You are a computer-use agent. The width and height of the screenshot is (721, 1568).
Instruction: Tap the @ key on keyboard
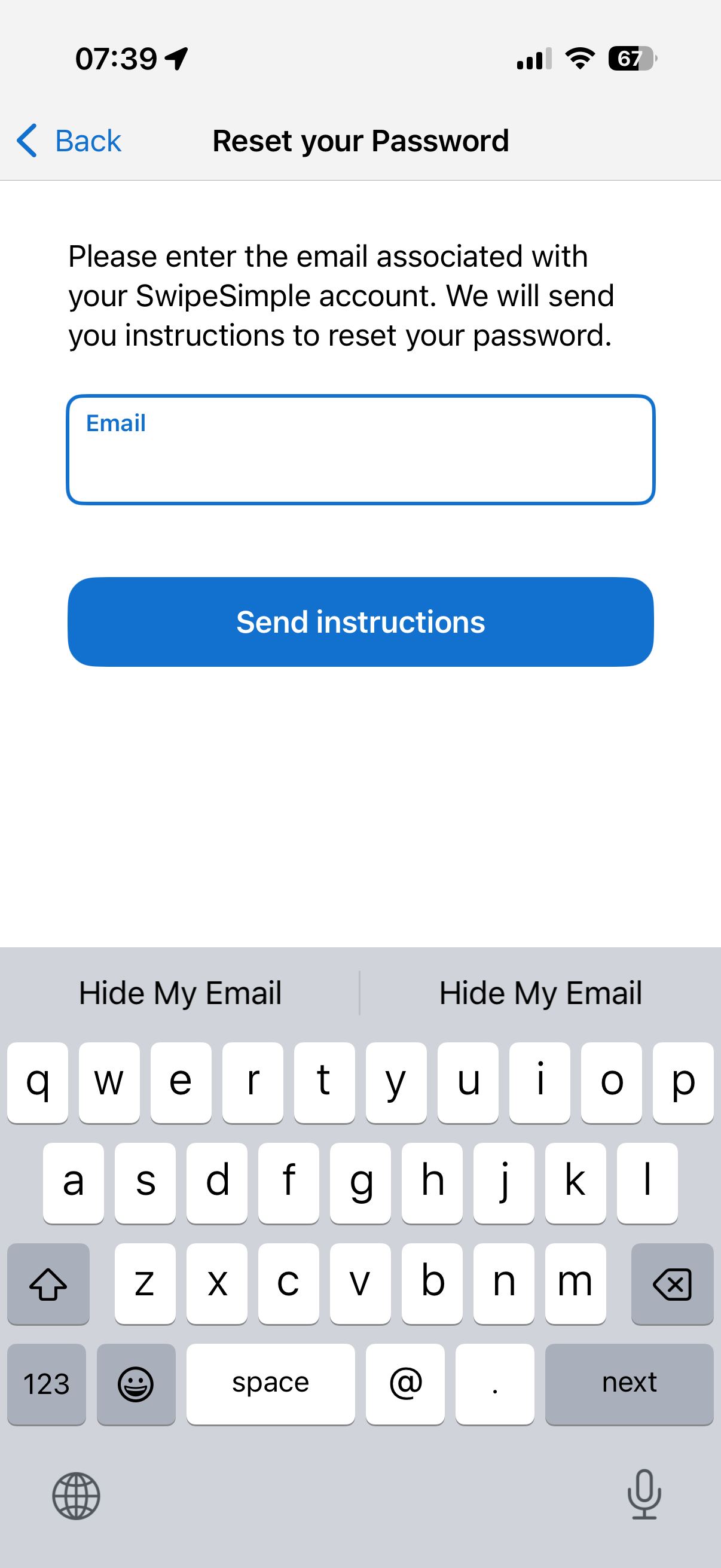tap(405, 1383)
